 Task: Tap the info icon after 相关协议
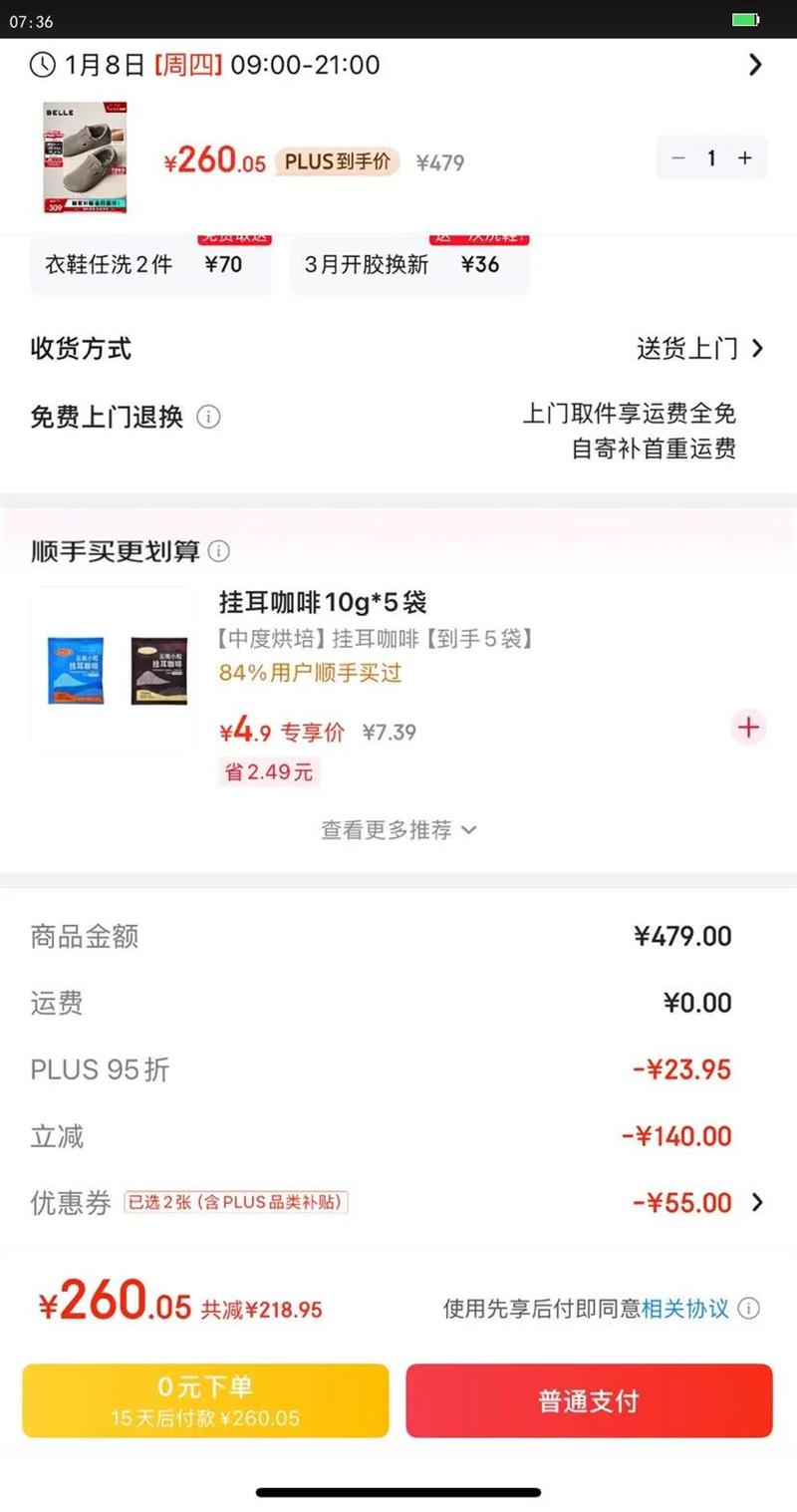click(x=747, y=1308)
